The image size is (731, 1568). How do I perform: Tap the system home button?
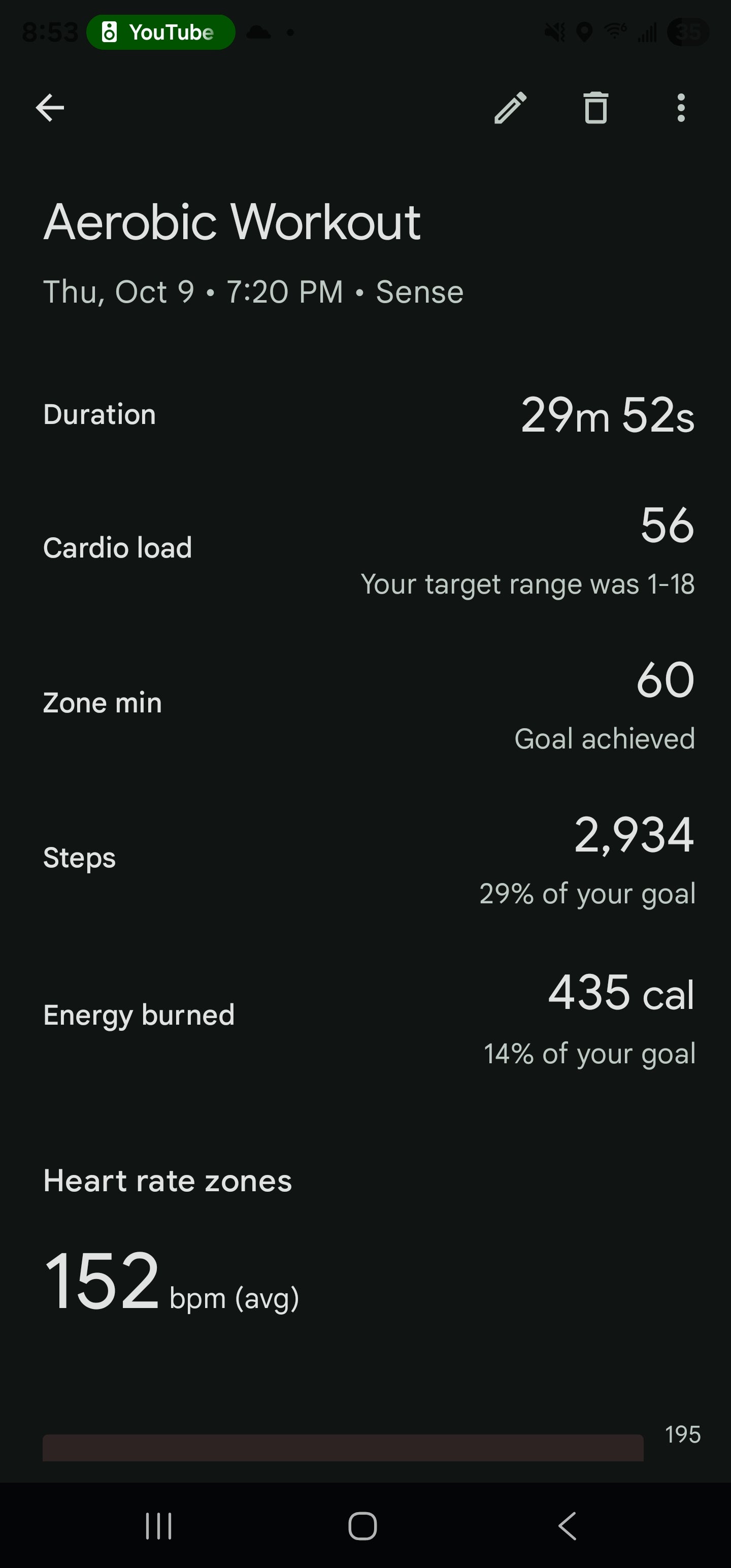(363, 1525)
